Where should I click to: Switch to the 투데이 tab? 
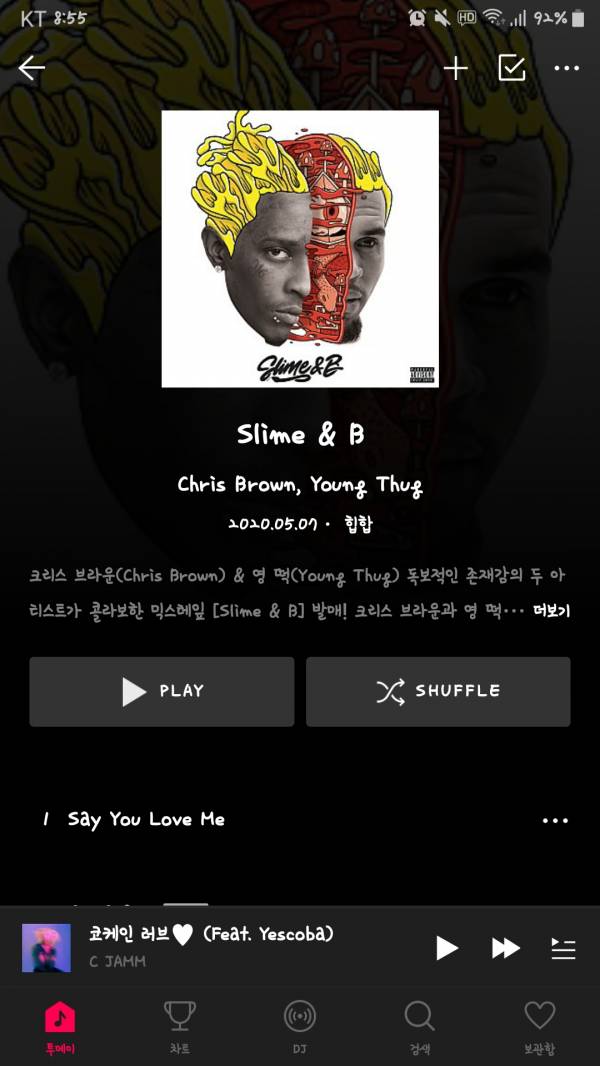tap(60, 1027)
